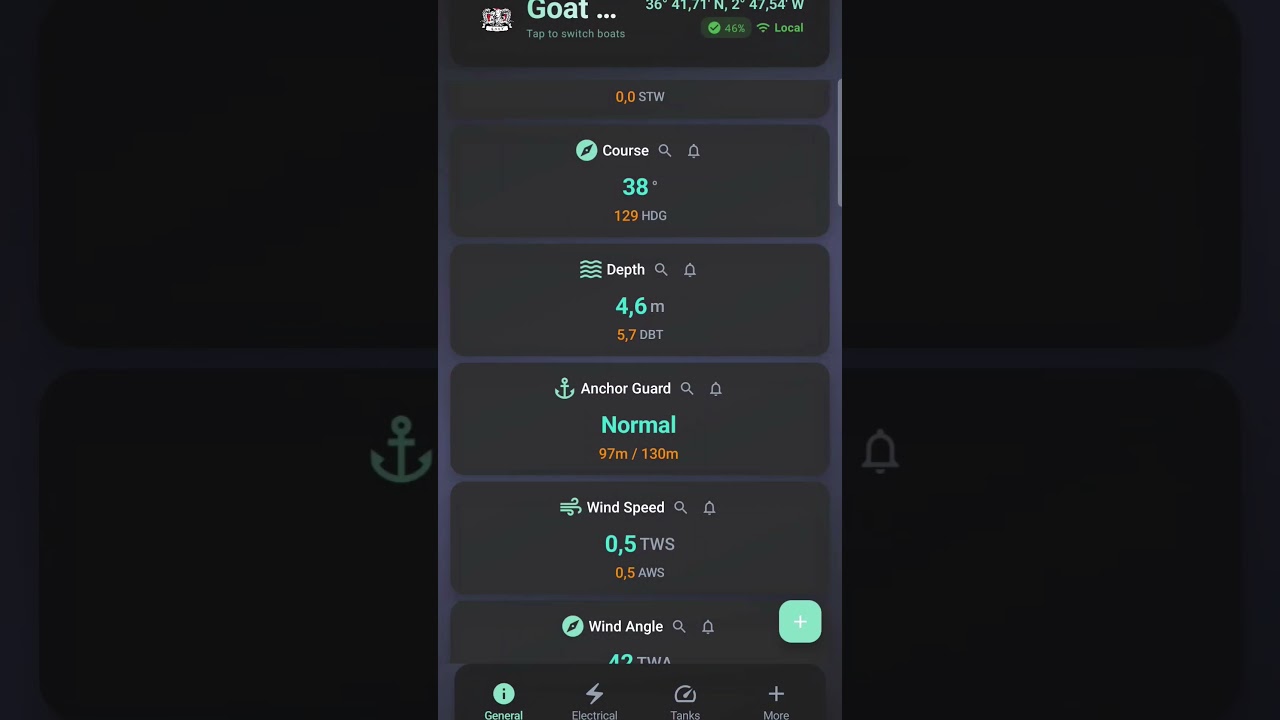The image size is (1280, 720).
Task: Switch to the Electrical tab
Action: (594, 701)
